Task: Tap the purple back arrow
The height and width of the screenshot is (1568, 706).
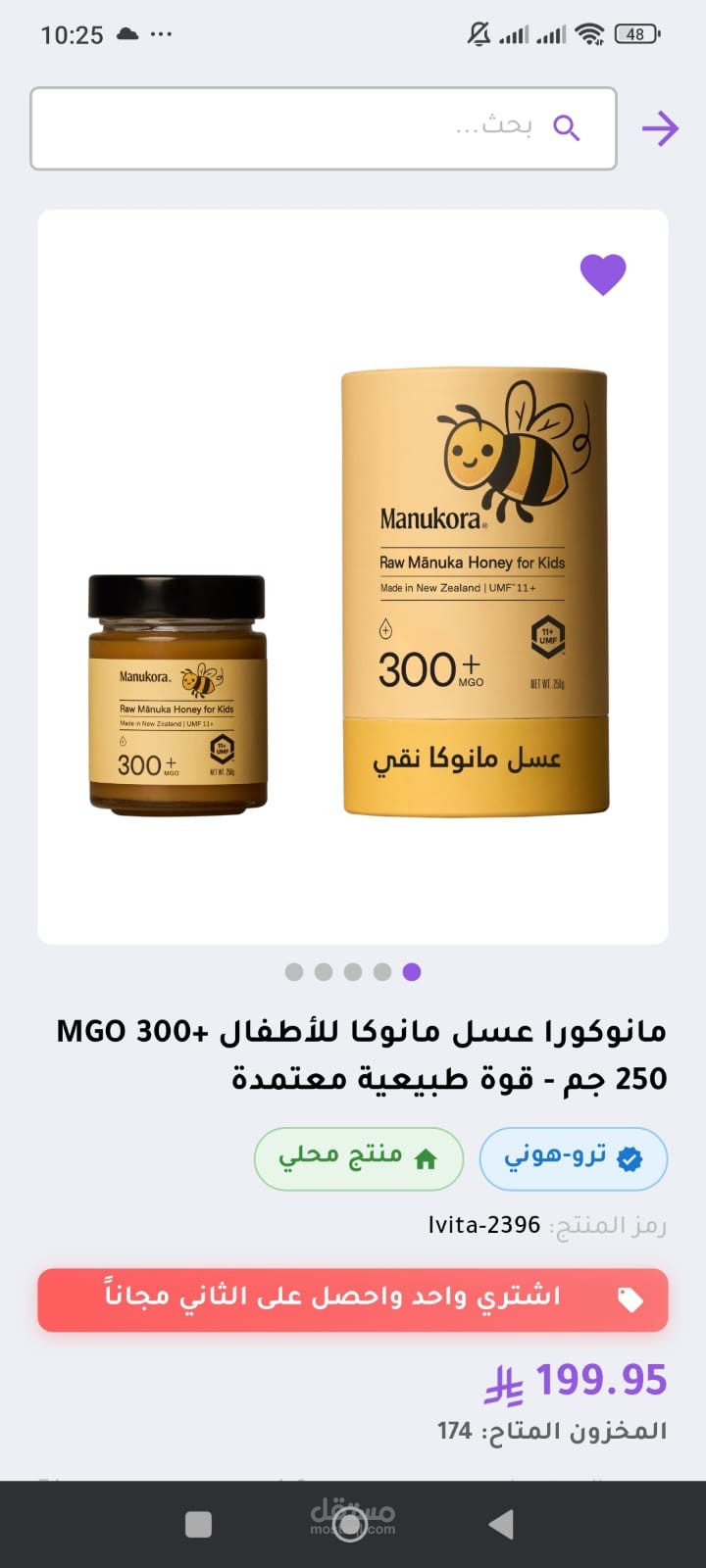Action: click(x=660, y=128)
